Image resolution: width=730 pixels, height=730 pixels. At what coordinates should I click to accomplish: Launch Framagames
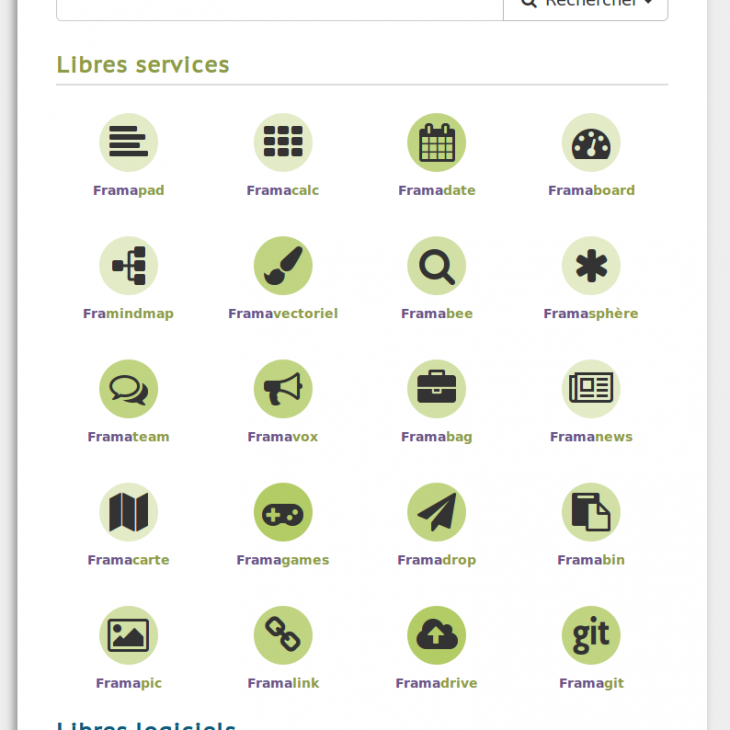click(282, 512)
